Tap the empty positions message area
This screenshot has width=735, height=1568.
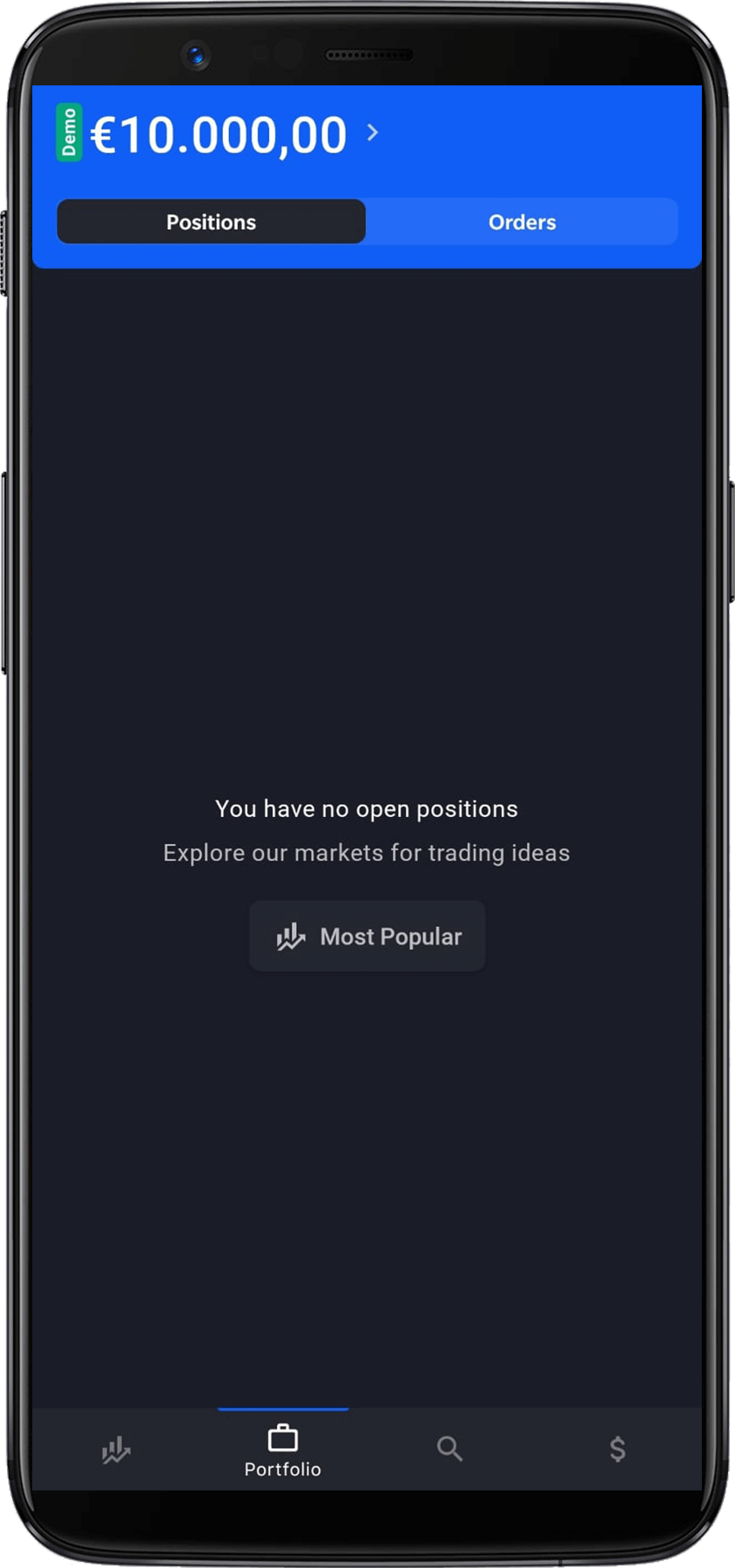coord(367,808)
